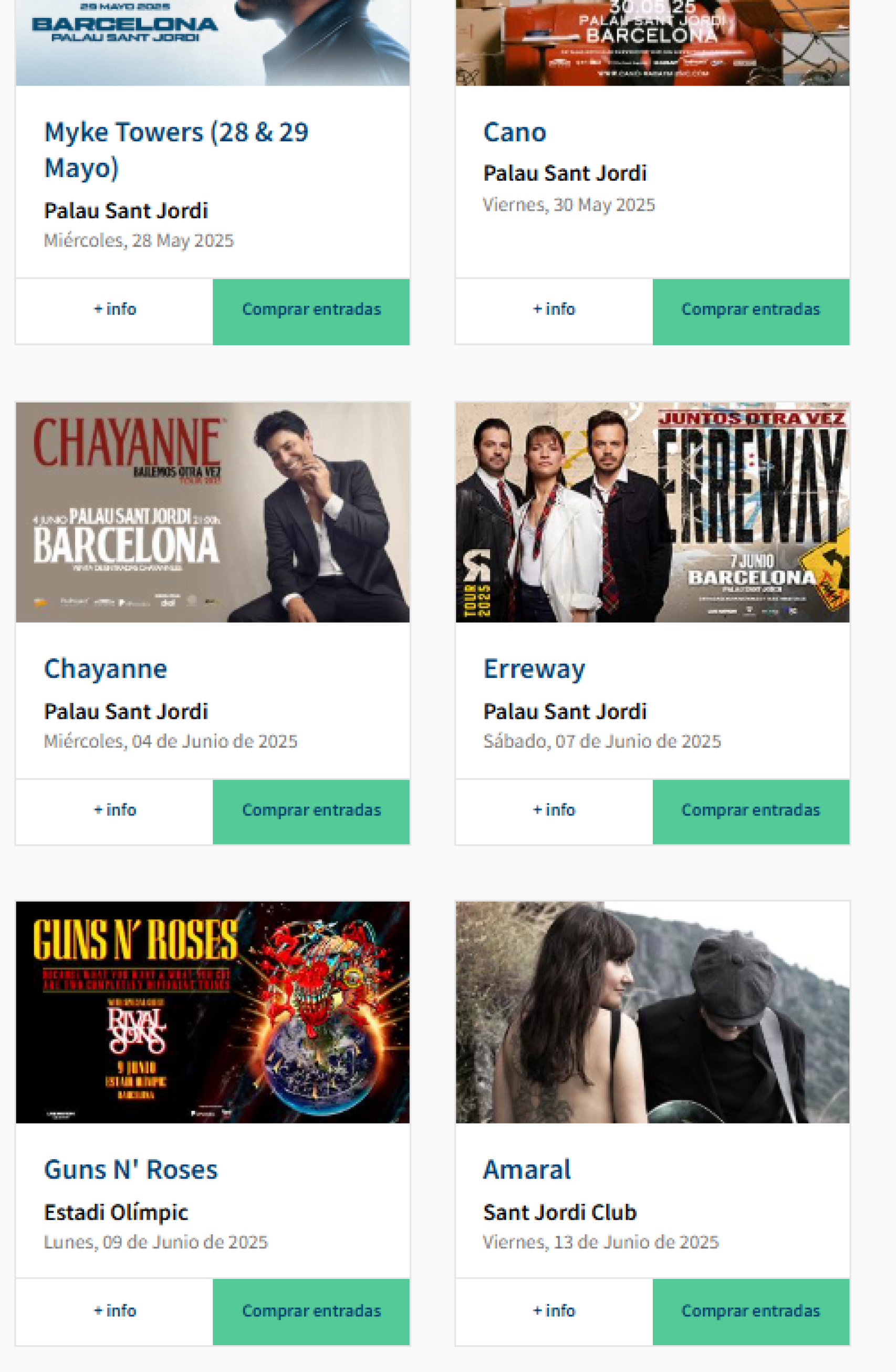This screenshot has height=1372, width=896.
Task: Open the Guns N' Roses poster
Action: point(213,1012)
